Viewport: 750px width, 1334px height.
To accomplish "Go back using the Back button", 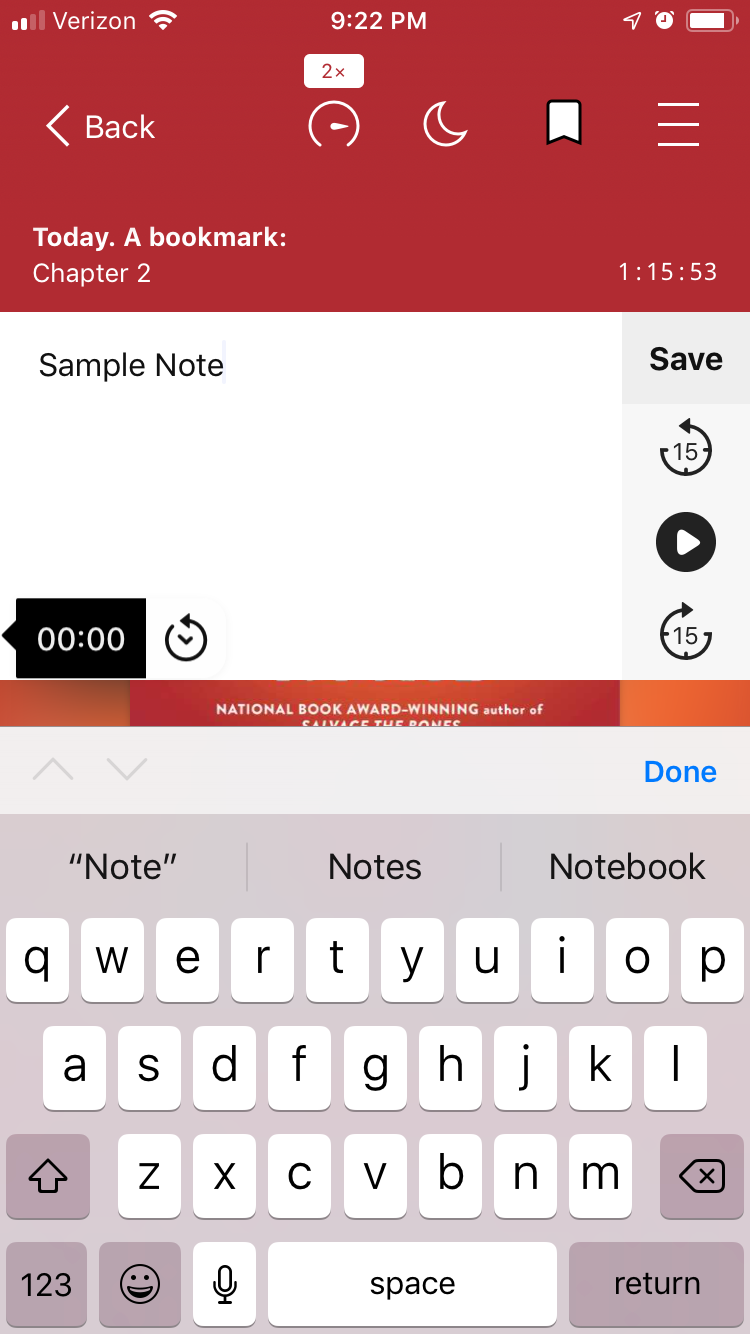I will (100, 127).
